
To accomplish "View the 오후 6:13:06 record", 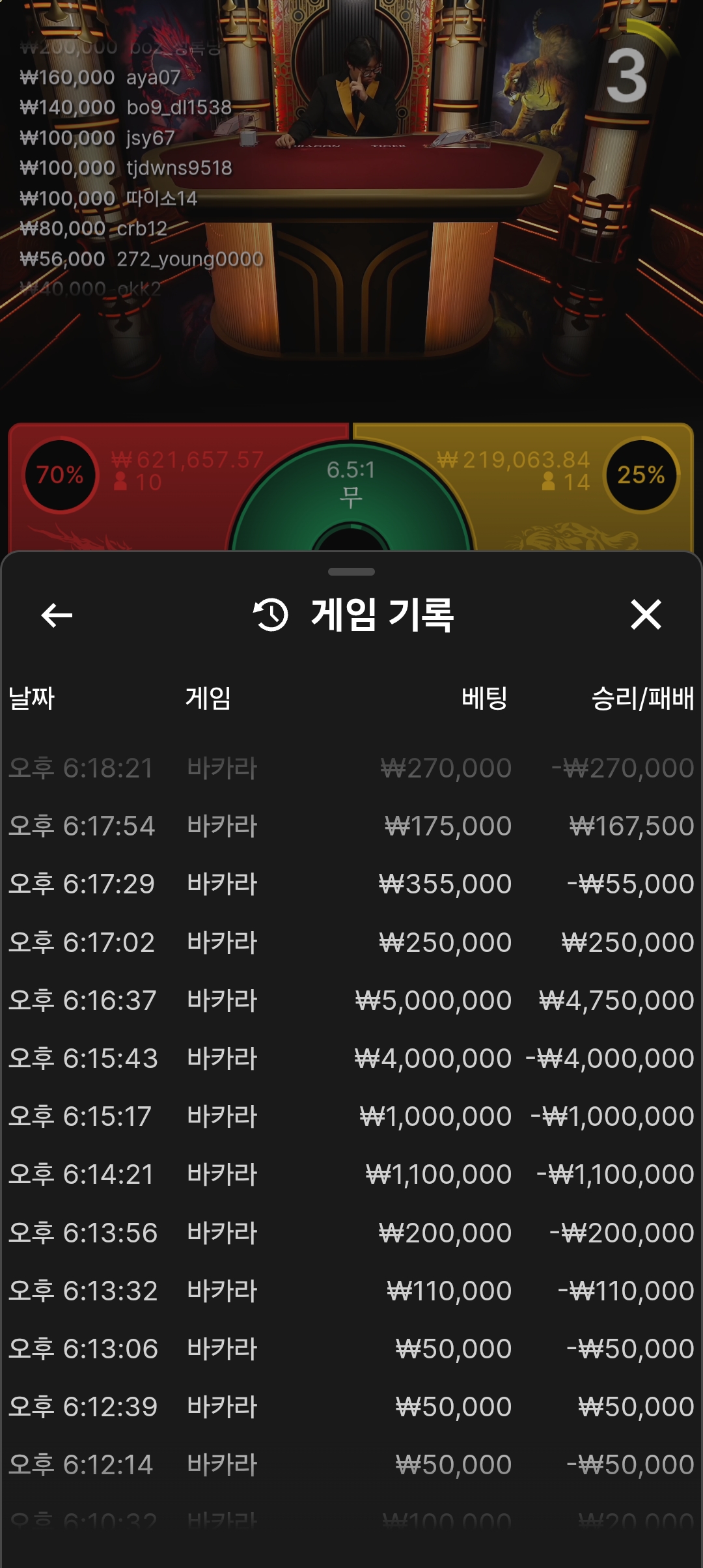I will click(x=351, y=1349).
